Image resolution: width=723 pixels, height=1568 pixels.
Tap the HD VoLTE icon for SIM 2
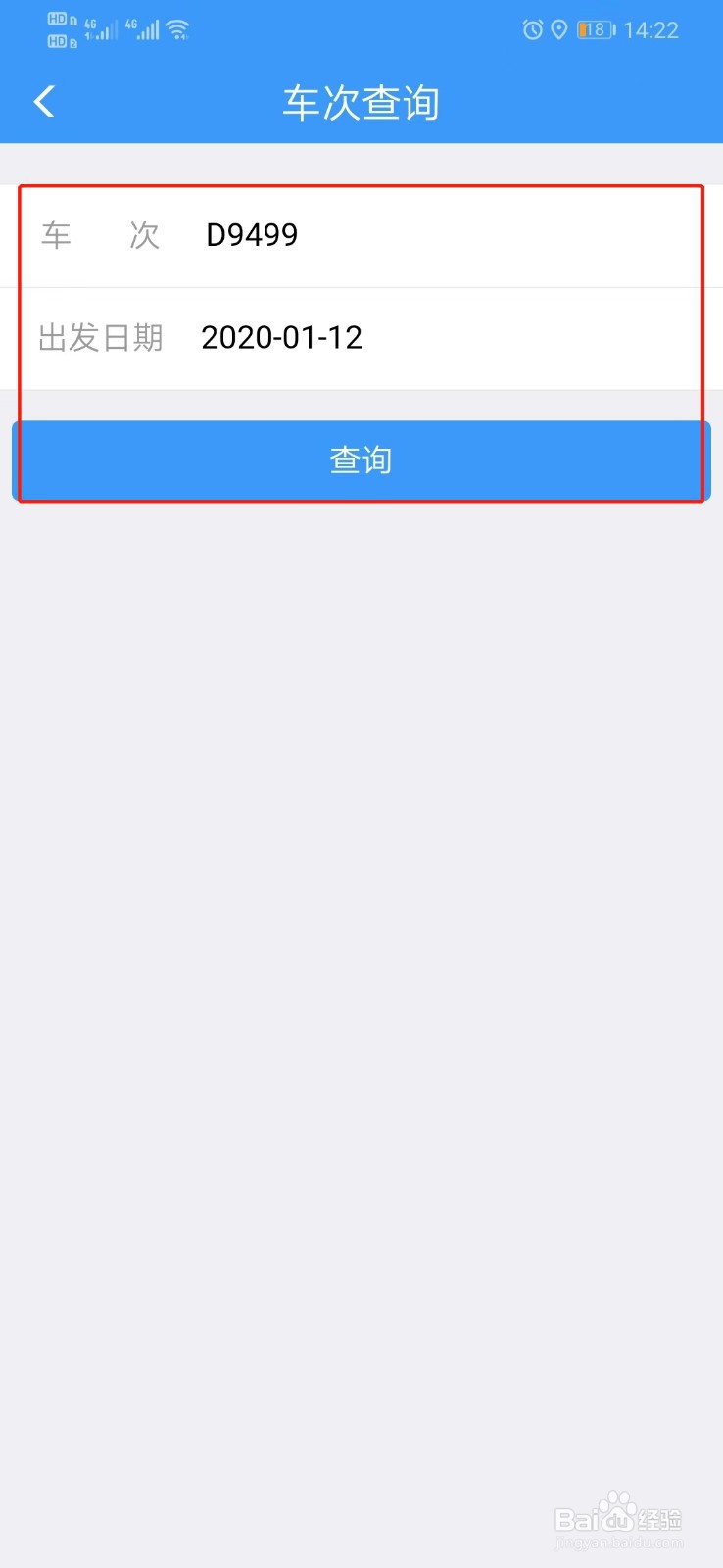click(x=58, y=42)
